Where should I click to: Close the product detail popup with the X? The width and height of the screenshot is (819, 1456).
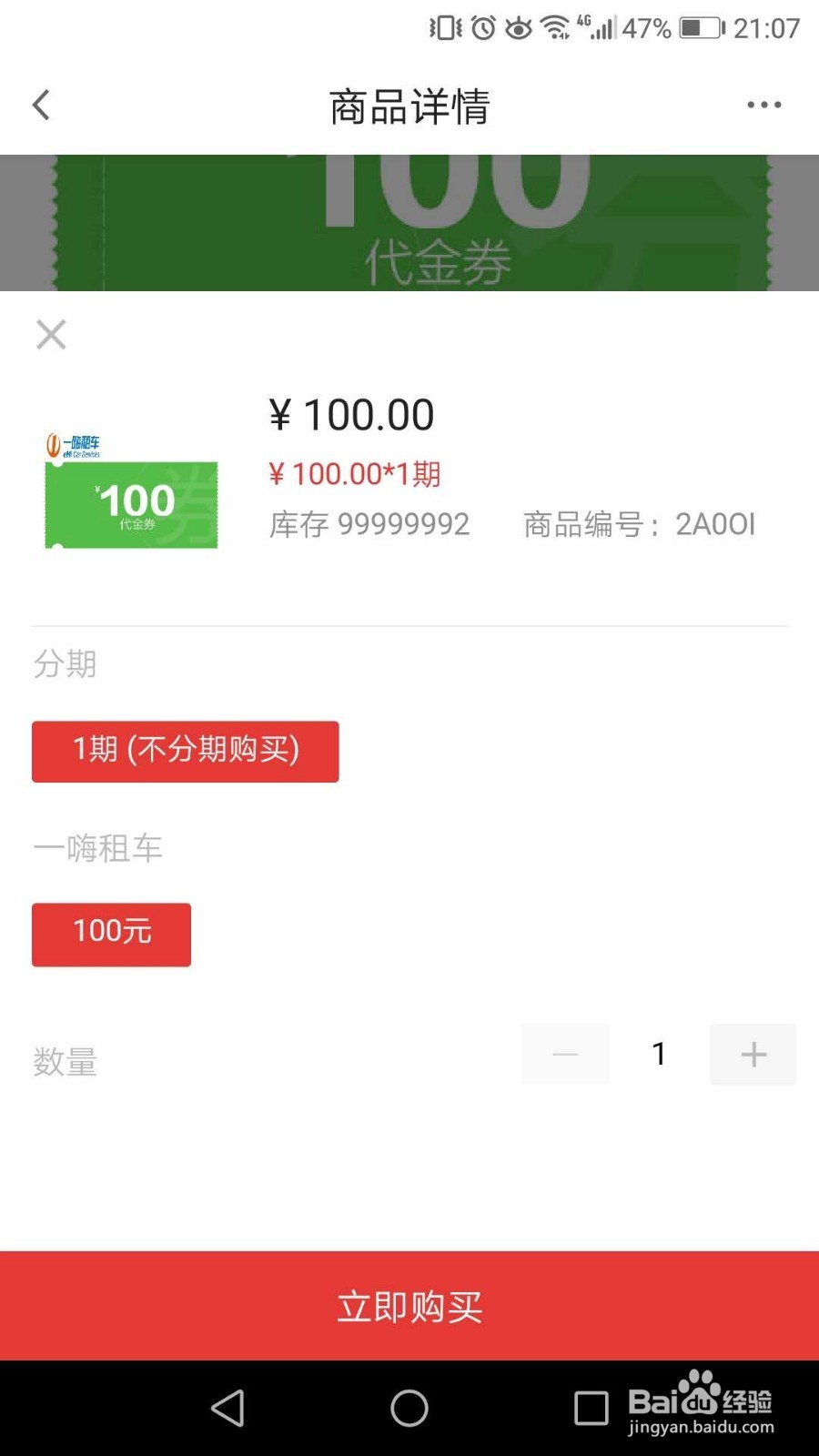[51, 335]
